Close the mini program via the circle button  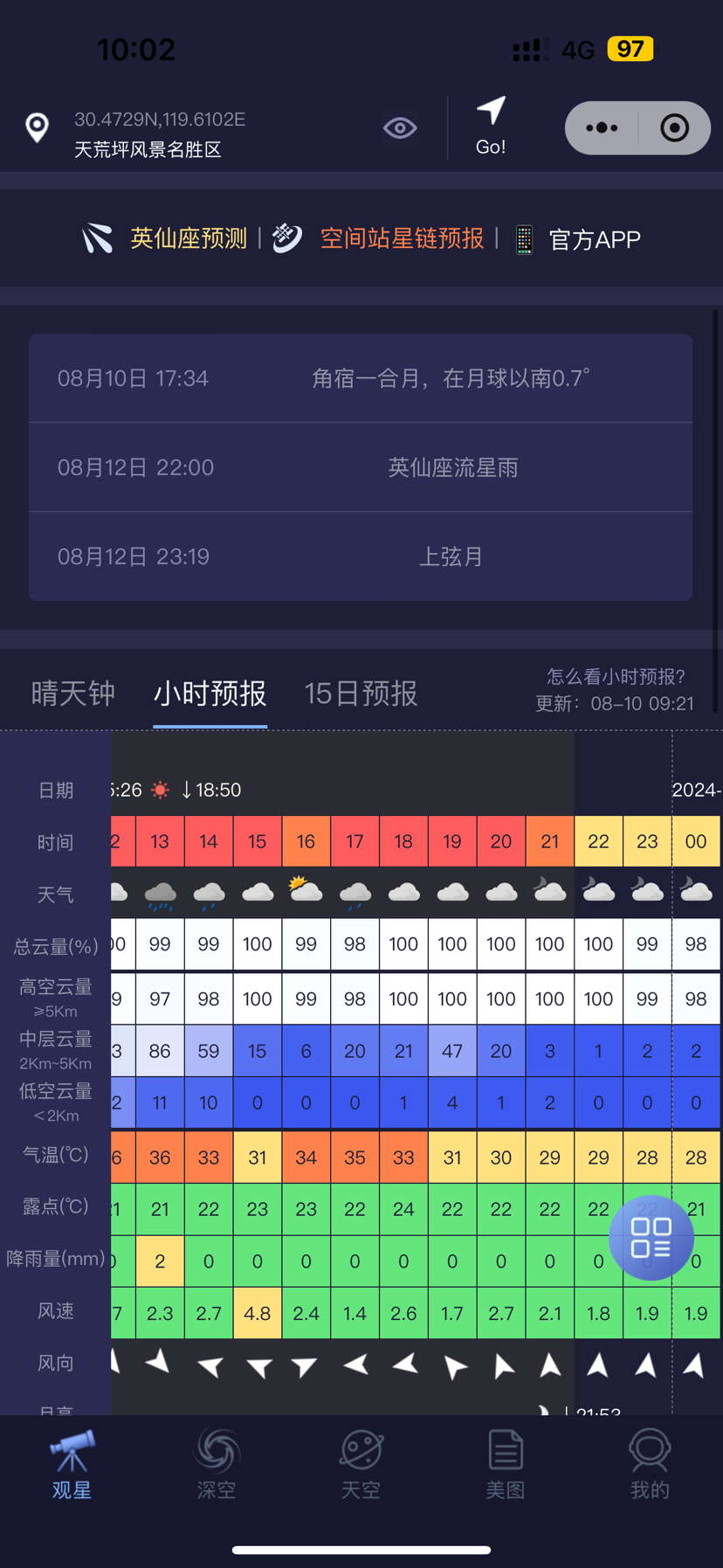pyautogui.click(x=674, y=128)
